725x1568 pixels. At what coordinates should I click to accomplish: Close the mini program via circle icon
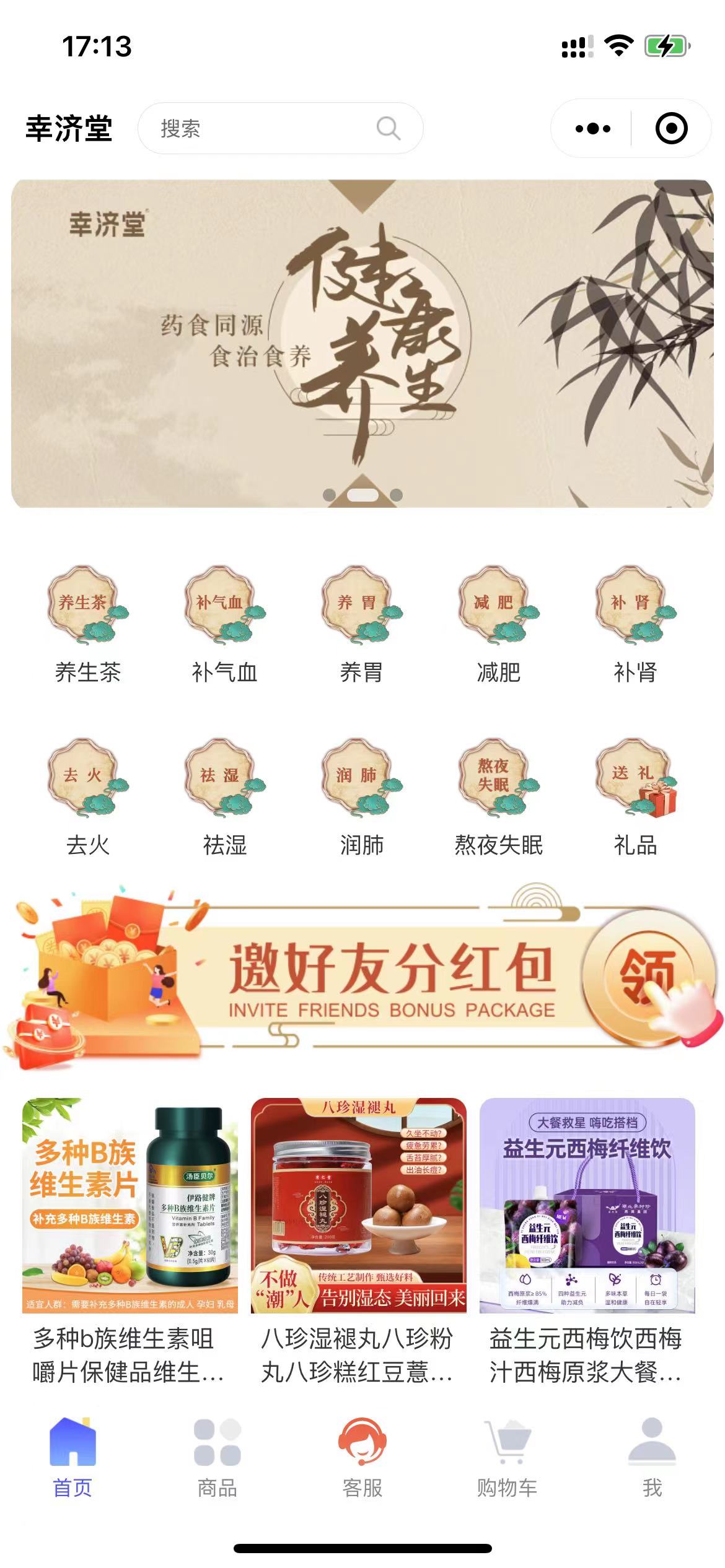671,128
